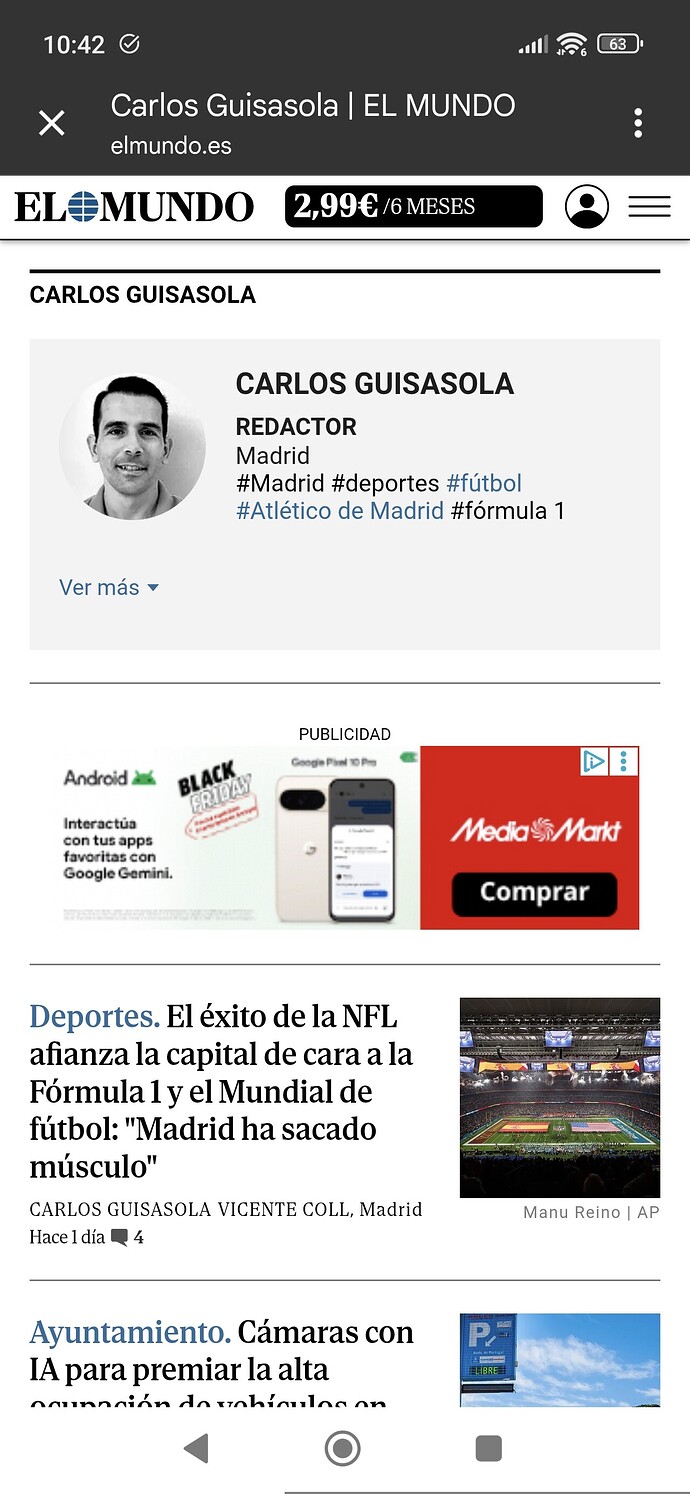Go to the El Mundo homepage logo
690x1494 pixels.
pos(134,207)
